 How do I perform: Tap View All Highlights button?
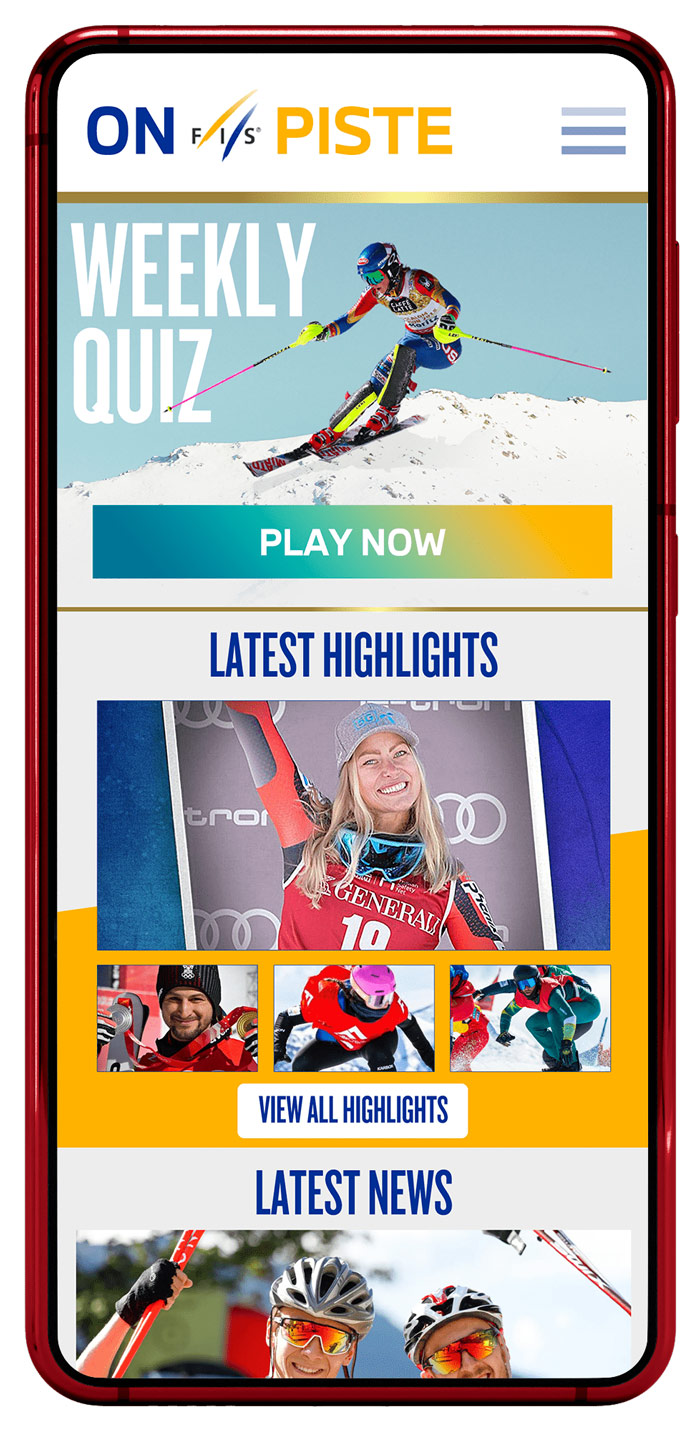pos(352,1110)
